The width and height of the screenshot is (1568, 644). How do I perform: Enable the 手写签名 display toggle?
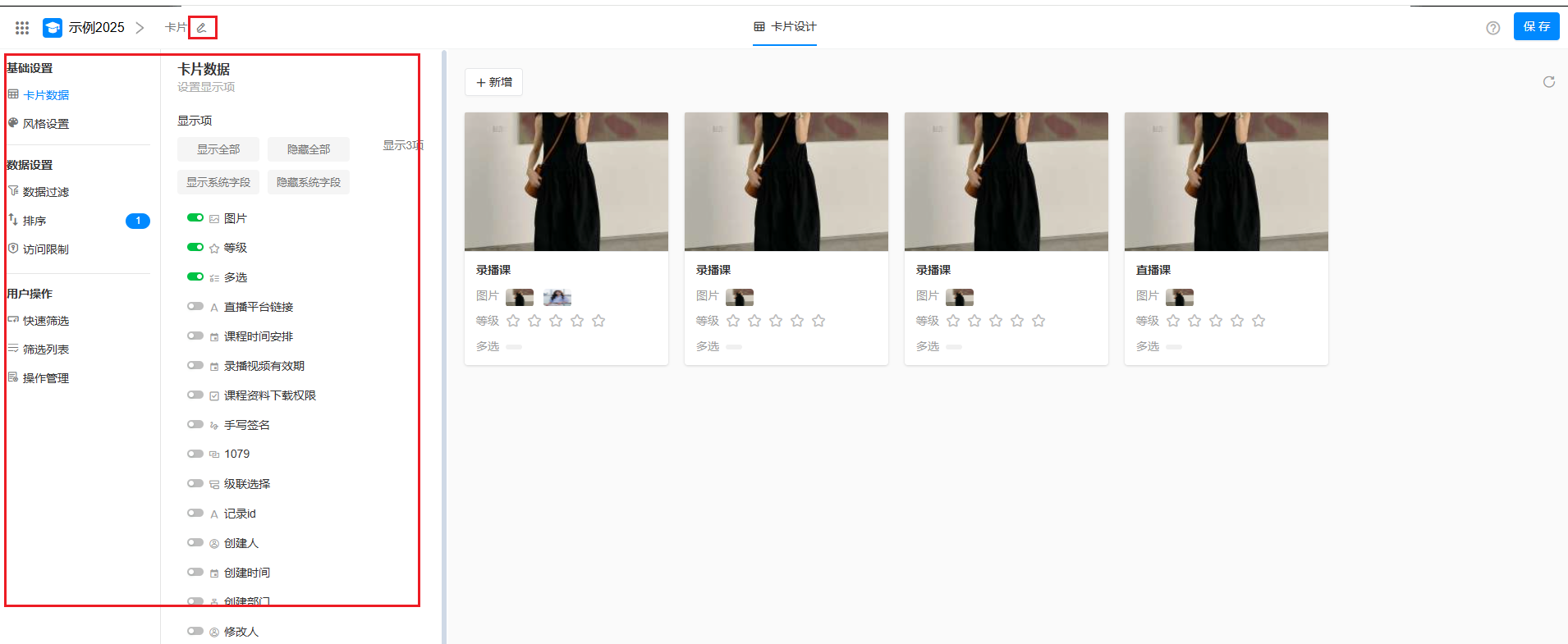pyautogui.click(x=195, y=425)
